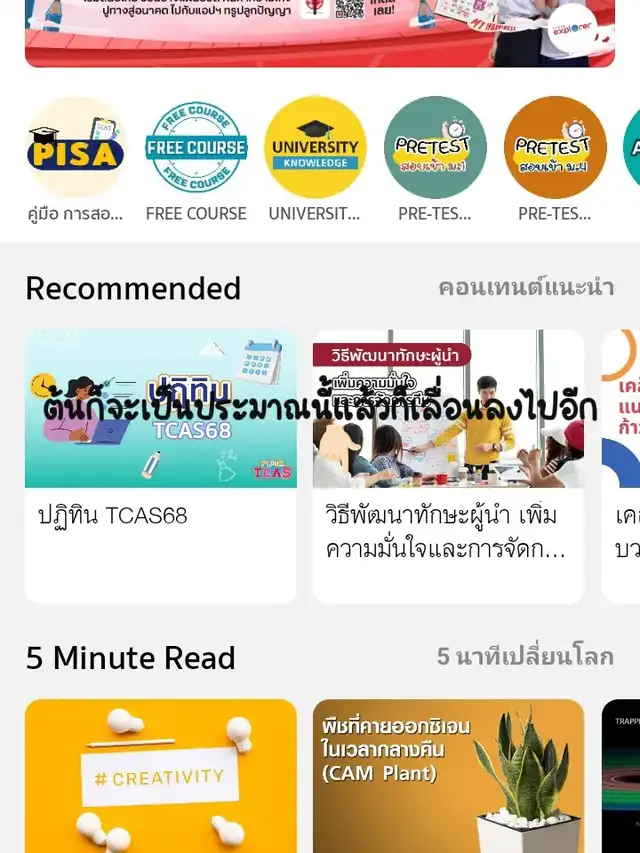Open the orange PRE-TEST category
The height and width of the screenshot is (853, 640).
click(x=554, y=148)
